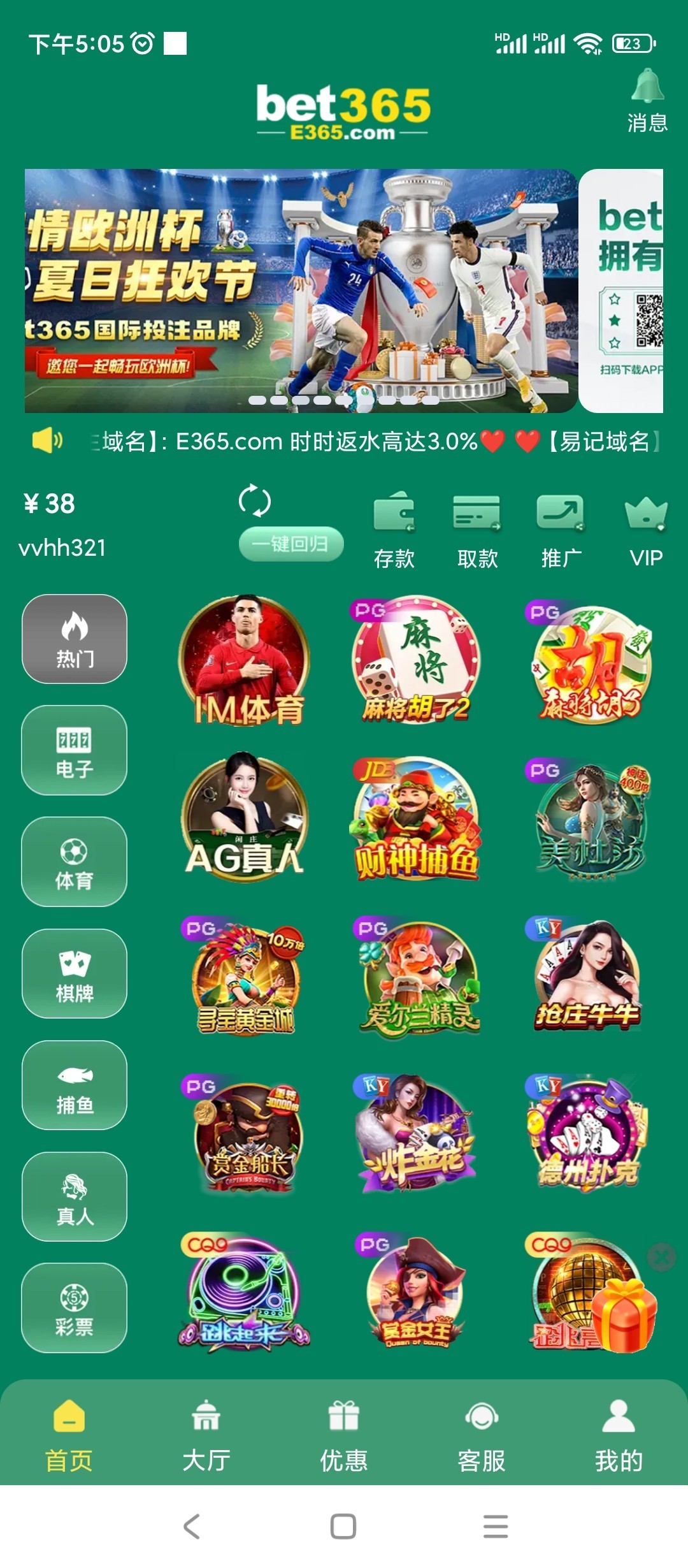Open the 德州扑克 game tile
688x1568 pixels.
[587, 1135]
